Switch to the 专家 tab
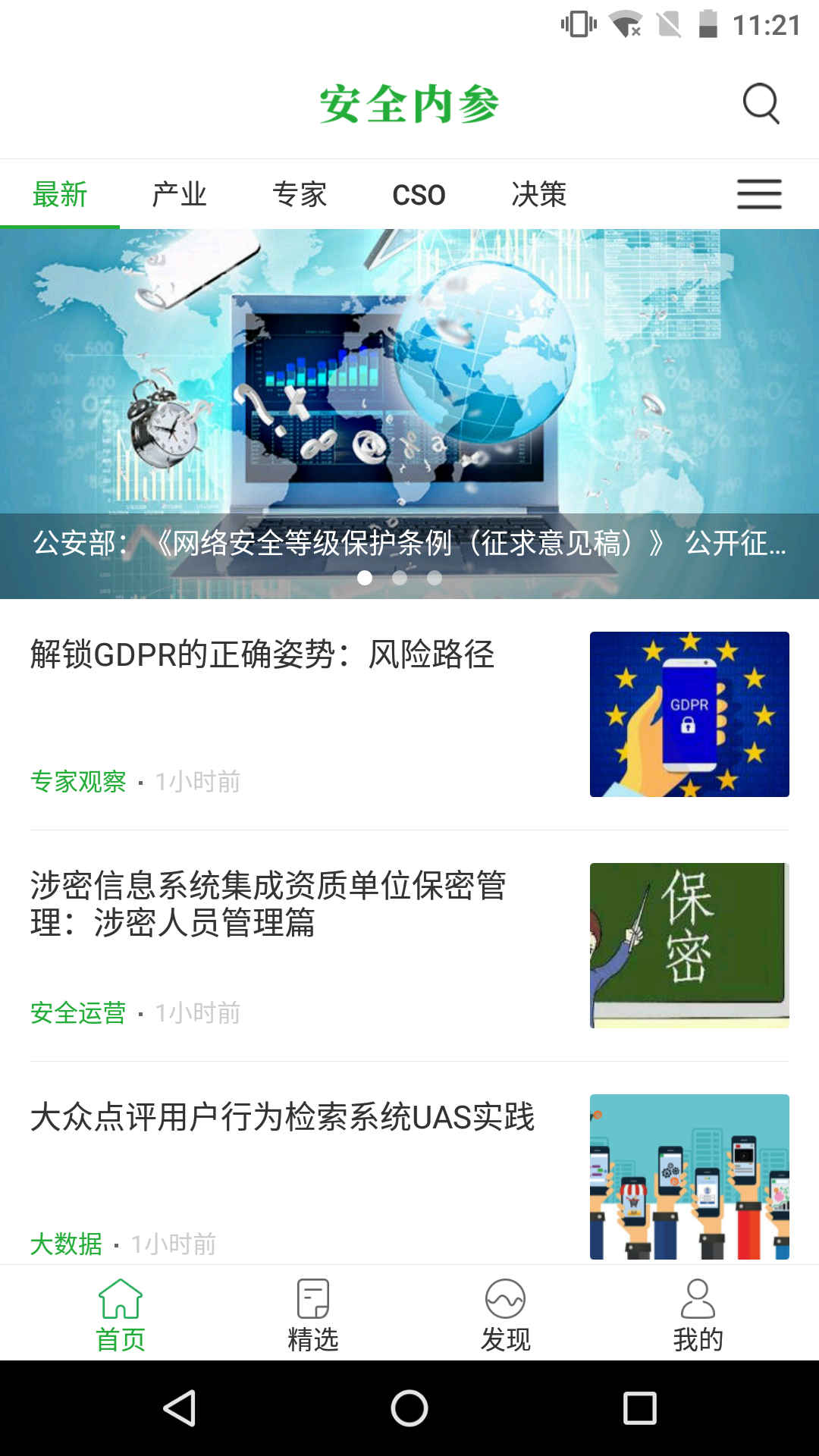Viewport: 819px width, 1456px height. [300, 195]
